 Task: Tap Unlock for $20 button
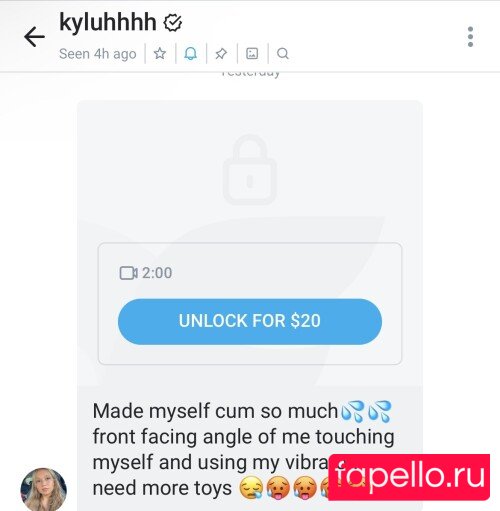click(x=250, y=321)
